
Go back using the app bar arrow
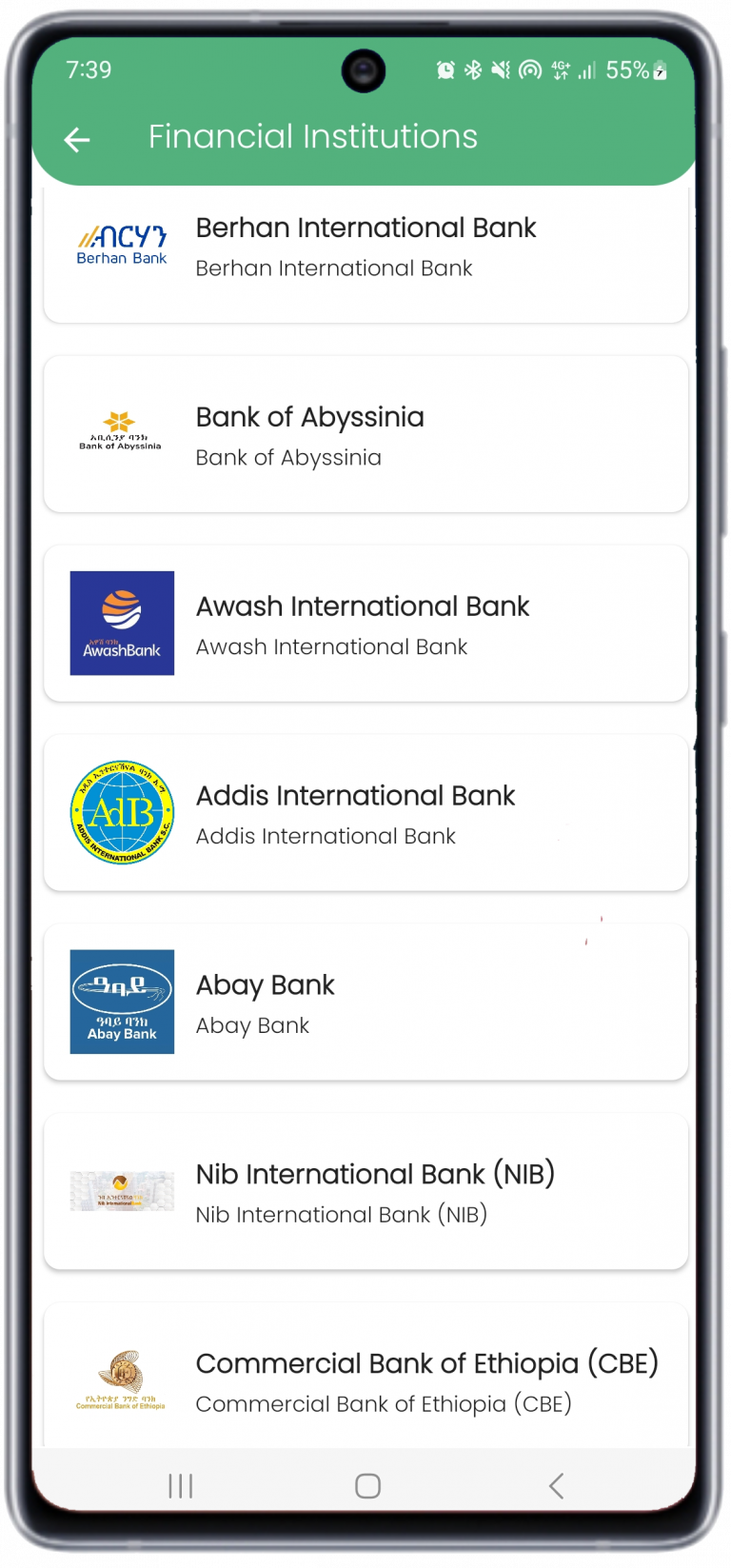pos(77,140)
